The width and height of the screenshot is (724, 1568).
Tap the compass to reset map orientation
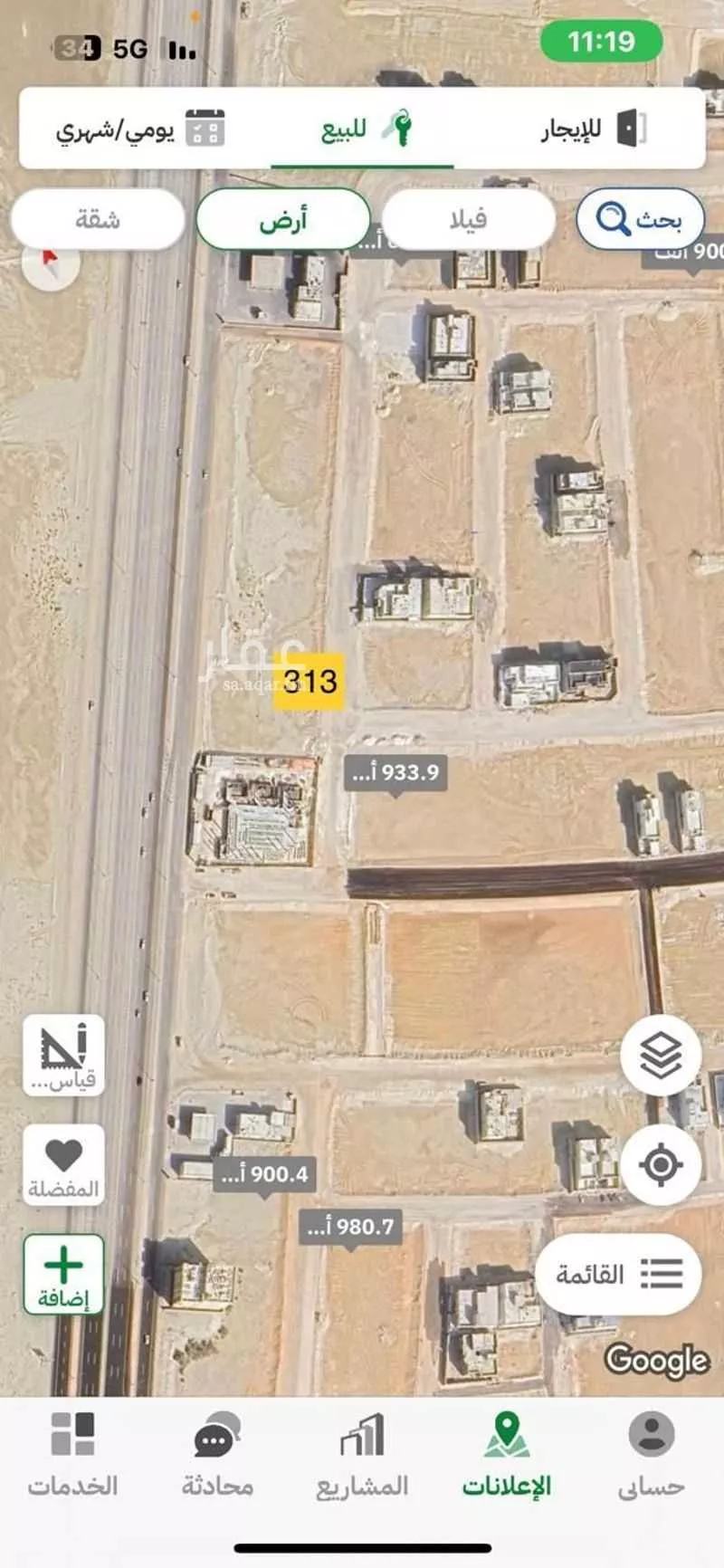[x=50, y=263]
